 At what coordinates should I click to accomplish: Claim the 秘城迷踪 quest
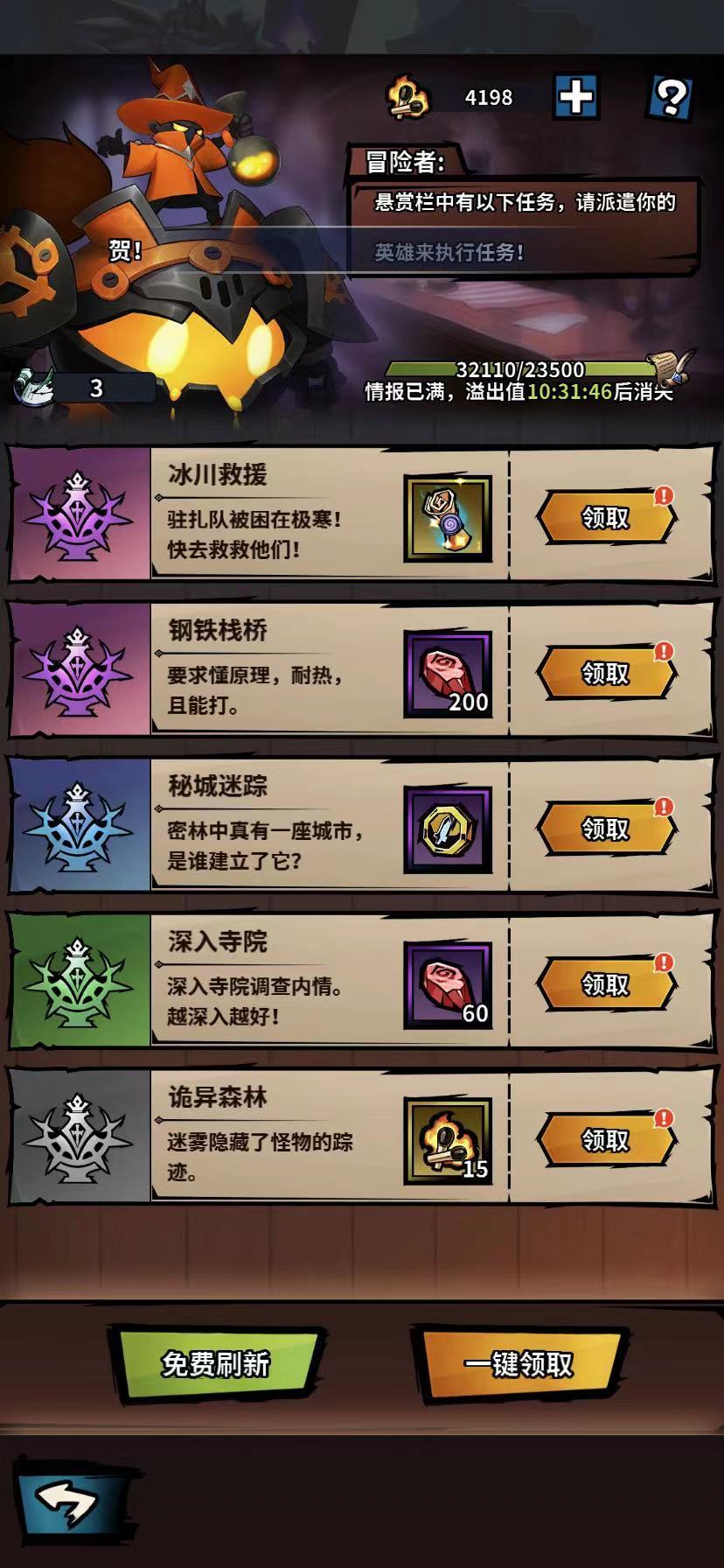pos(606,829)
